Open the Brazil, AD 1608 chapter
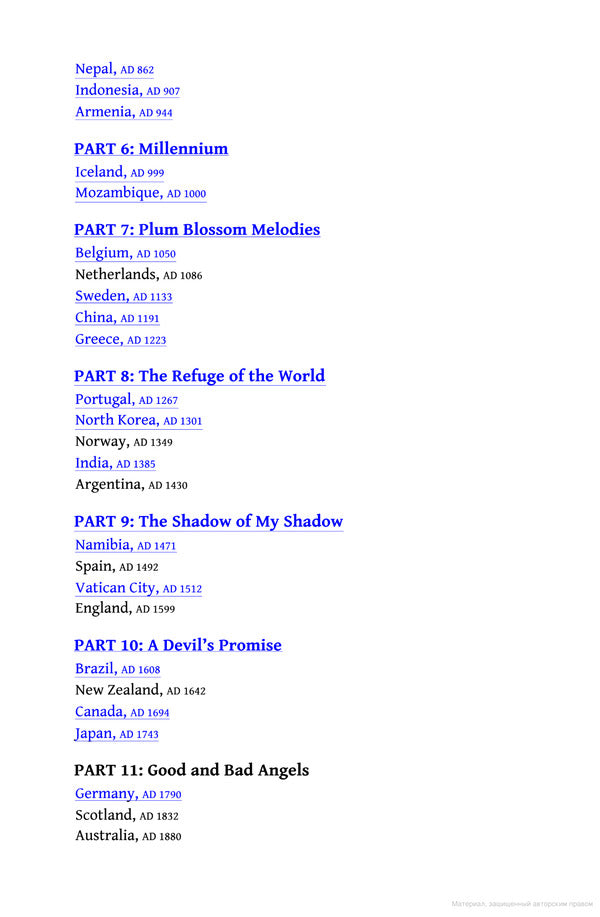 pyautogui.click(x=117, y=669)
